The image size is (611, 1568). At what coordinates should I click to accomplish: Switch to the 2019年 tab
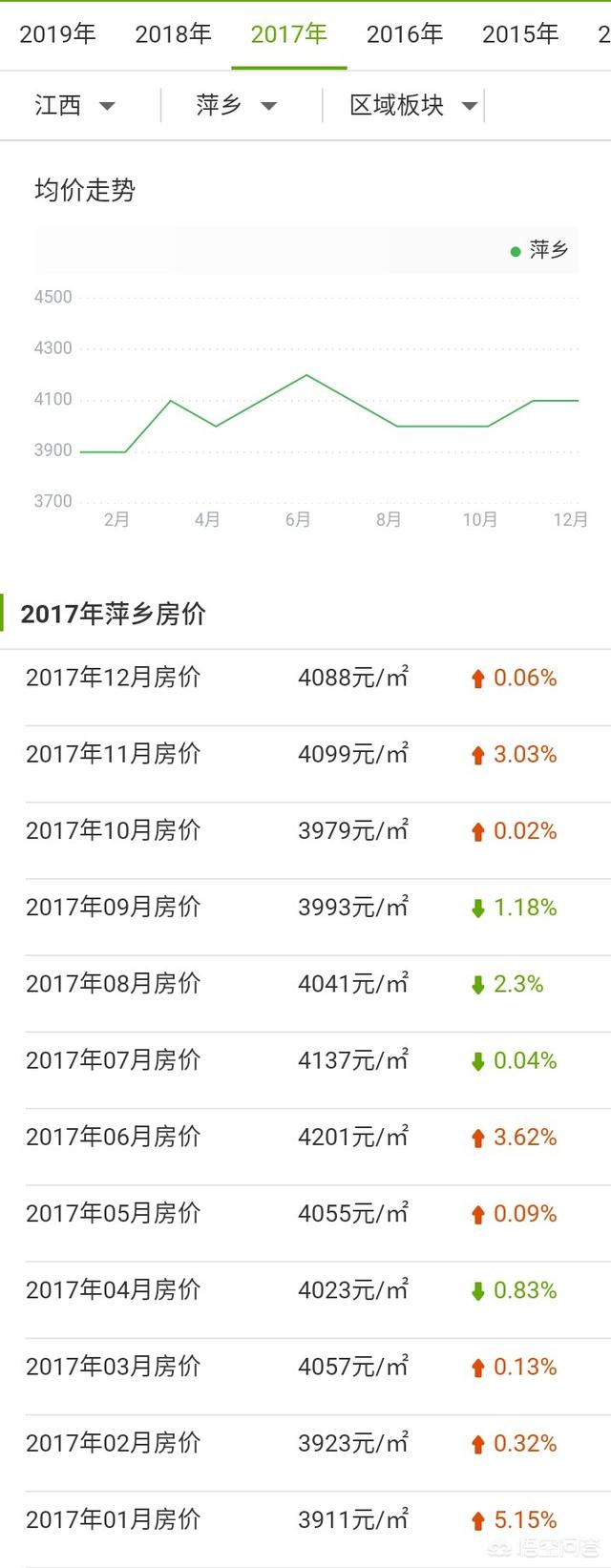58,35
